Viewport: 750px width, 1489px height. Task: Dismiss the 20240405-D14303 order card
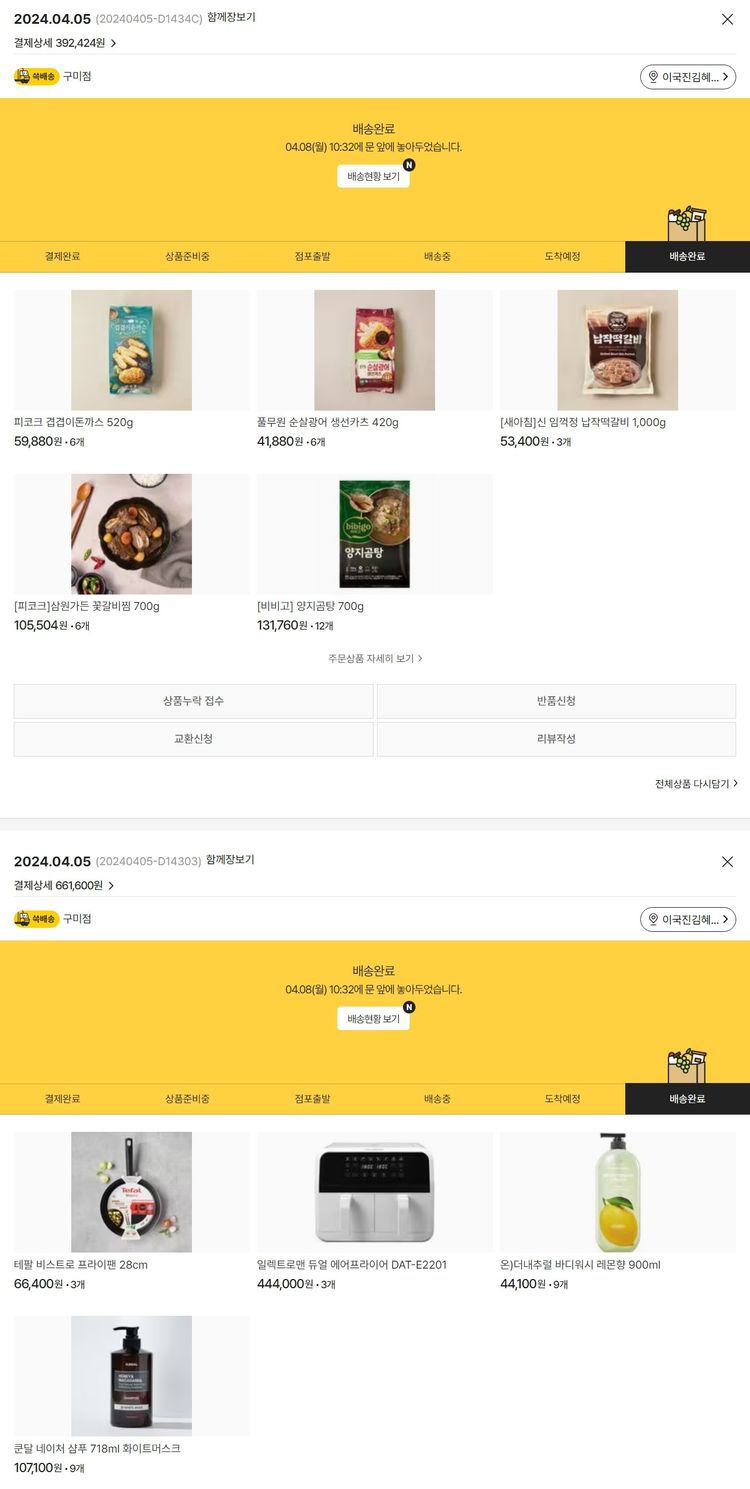(727, 861)
